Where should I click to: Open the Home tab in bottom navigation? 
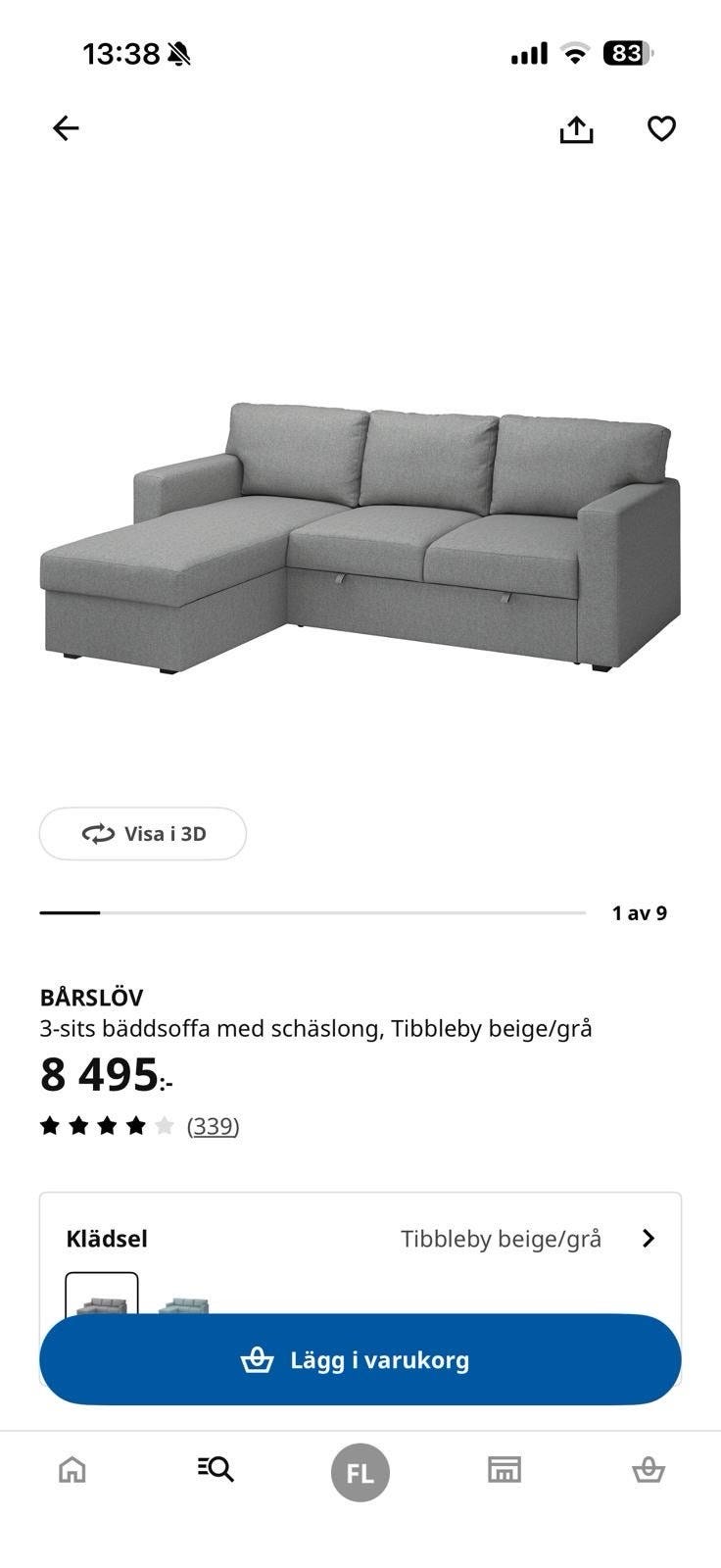(72, 1469)
